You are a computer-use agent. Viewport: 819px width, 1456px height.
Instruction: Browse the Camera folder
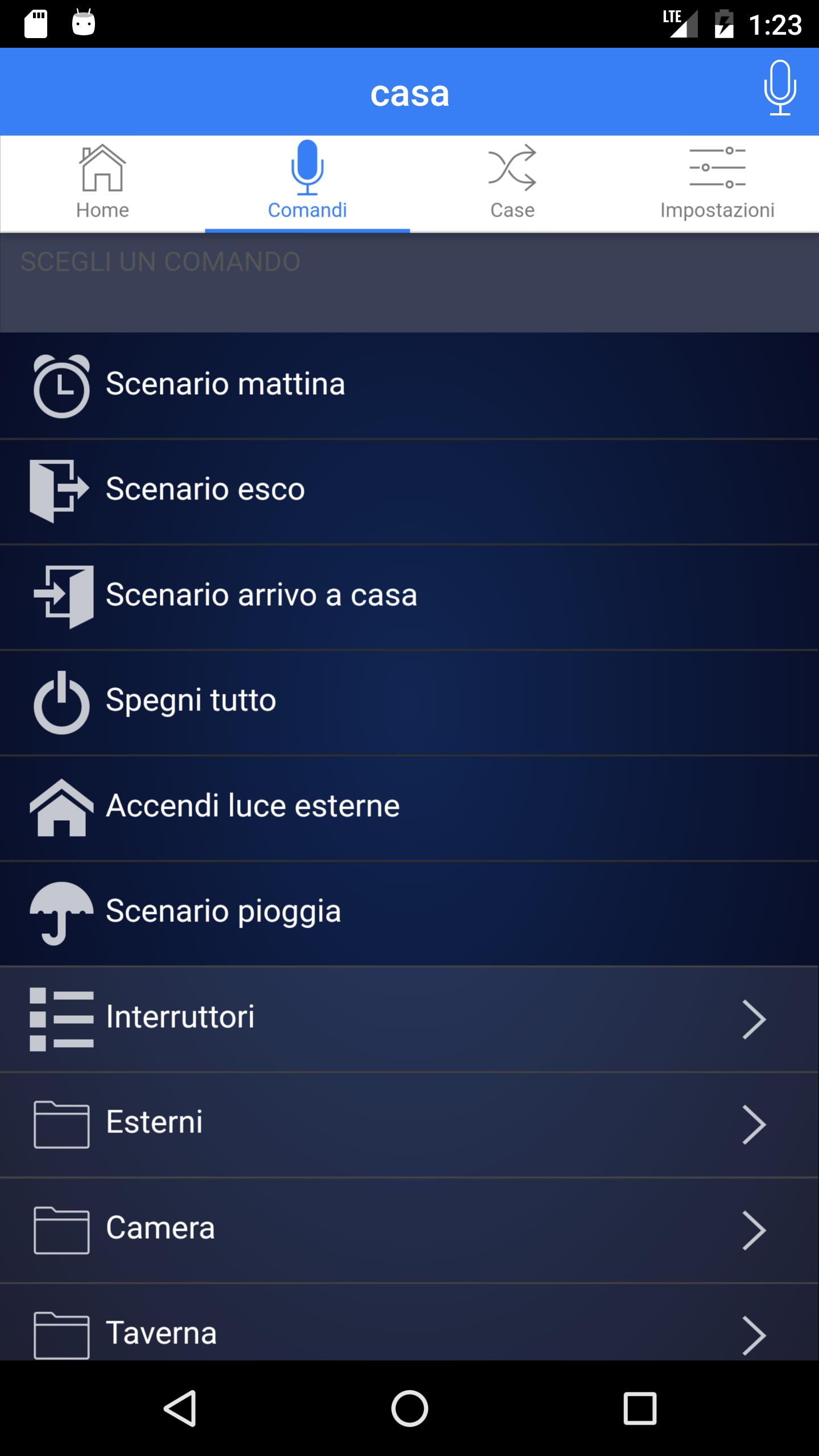[x=409, y=1229]
